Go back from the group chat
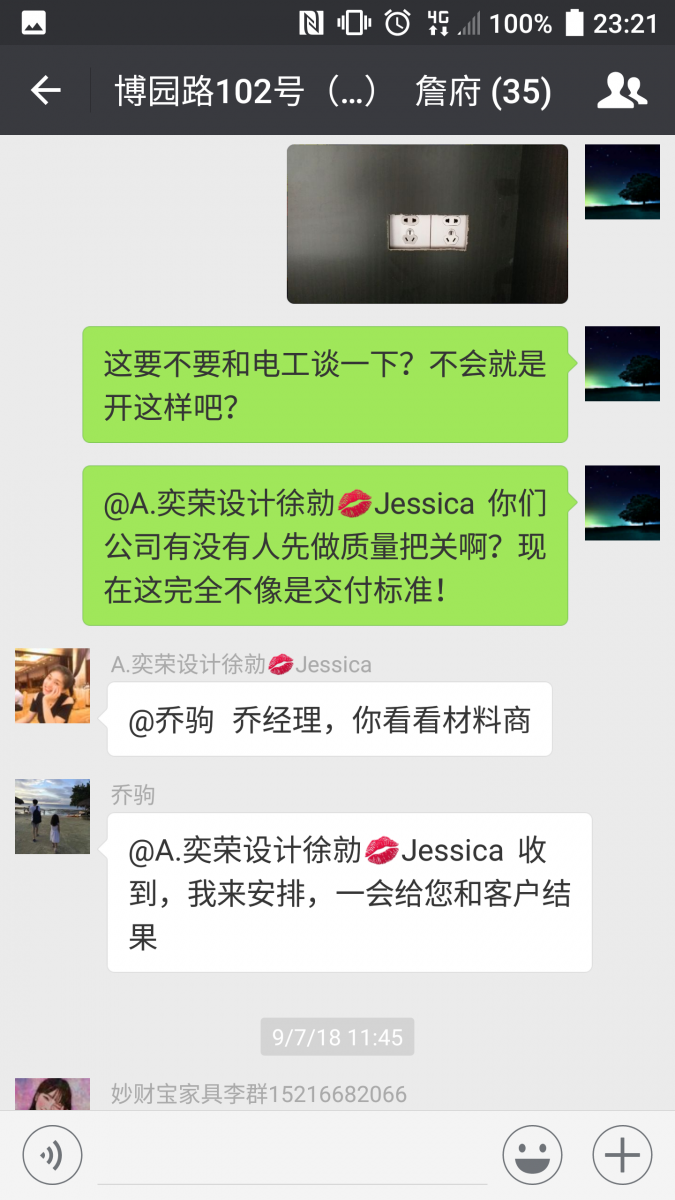675x1200 pixels. pos(46,91)
